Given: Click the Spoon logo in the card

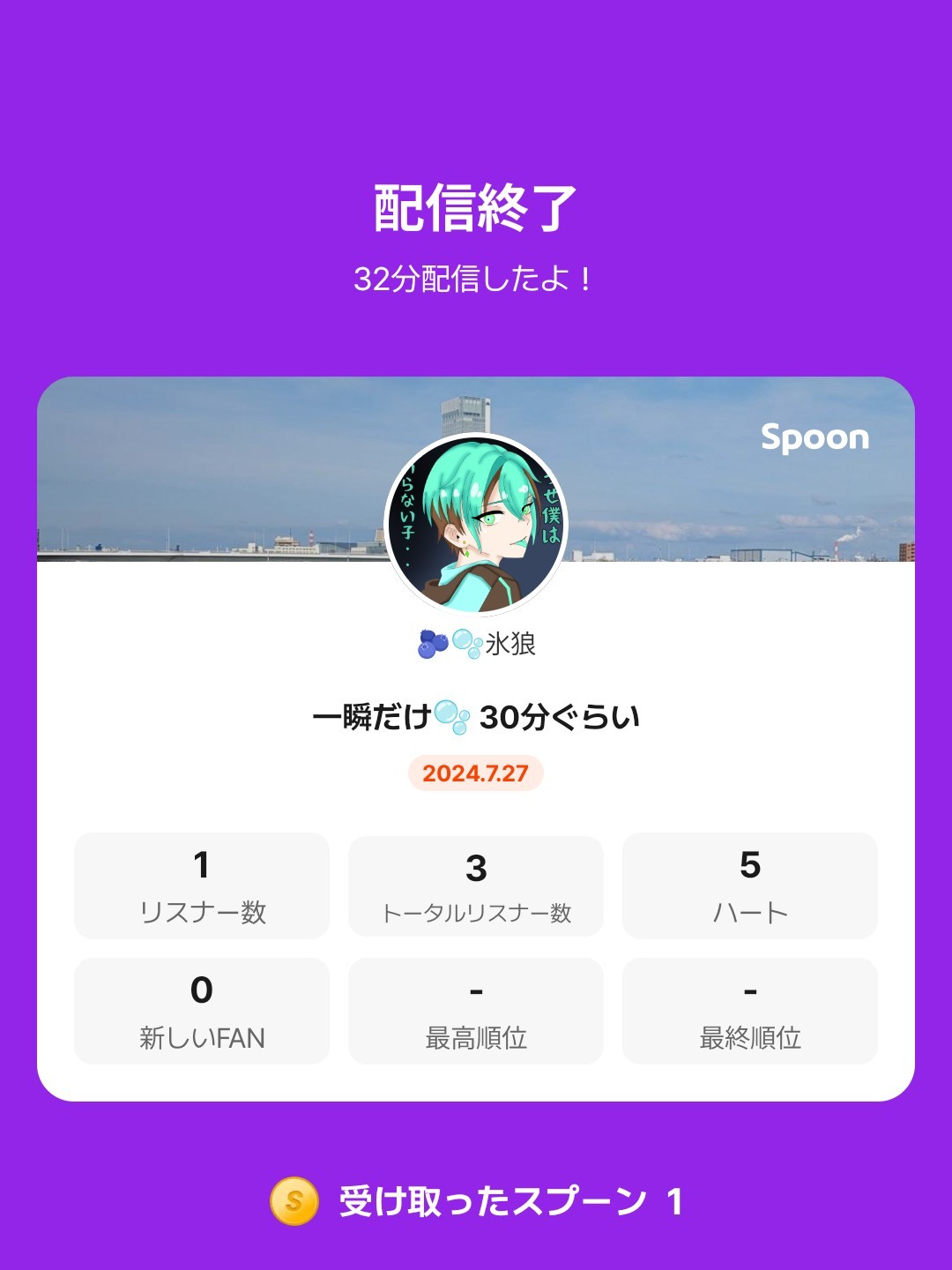Looking at the screenshot, I should coord(814,437).
